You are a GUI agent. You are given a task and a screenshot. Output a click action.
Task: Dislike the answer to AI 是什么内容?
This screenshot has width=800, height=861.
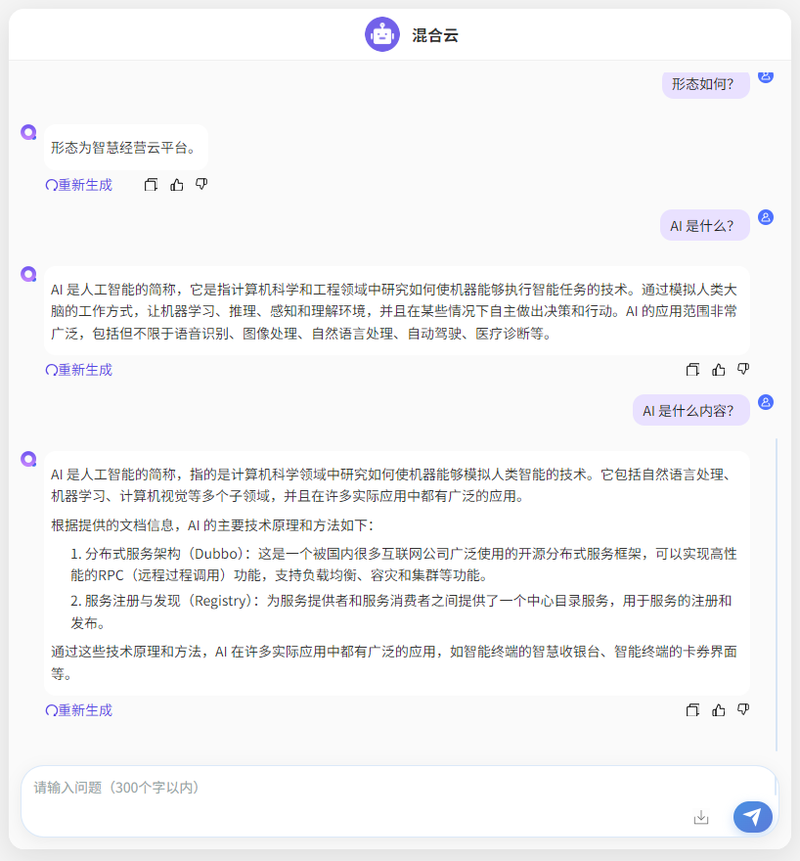[743, 711]
